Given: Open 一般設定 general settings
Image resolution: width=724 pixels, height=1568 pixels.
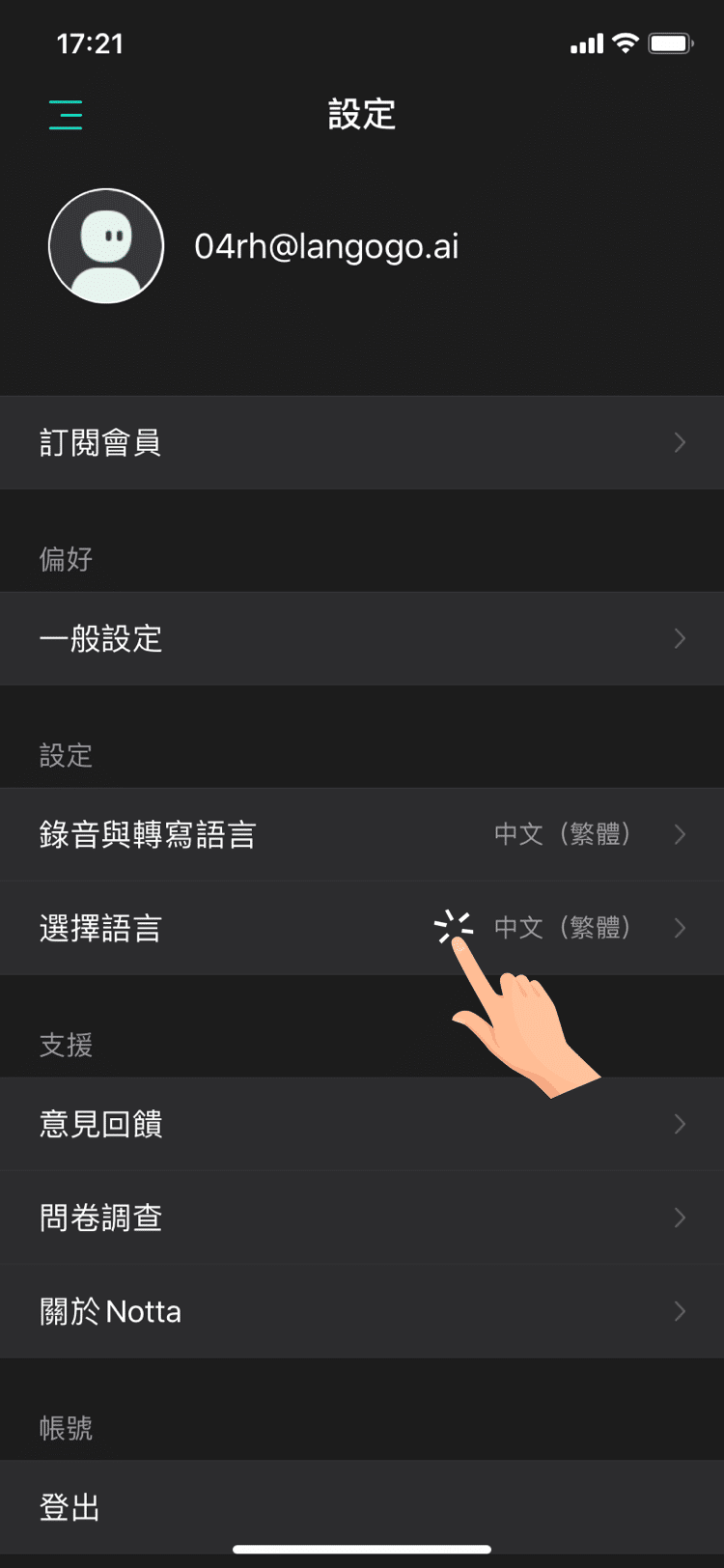Looking at the screenshot, I should click(362, 638).
